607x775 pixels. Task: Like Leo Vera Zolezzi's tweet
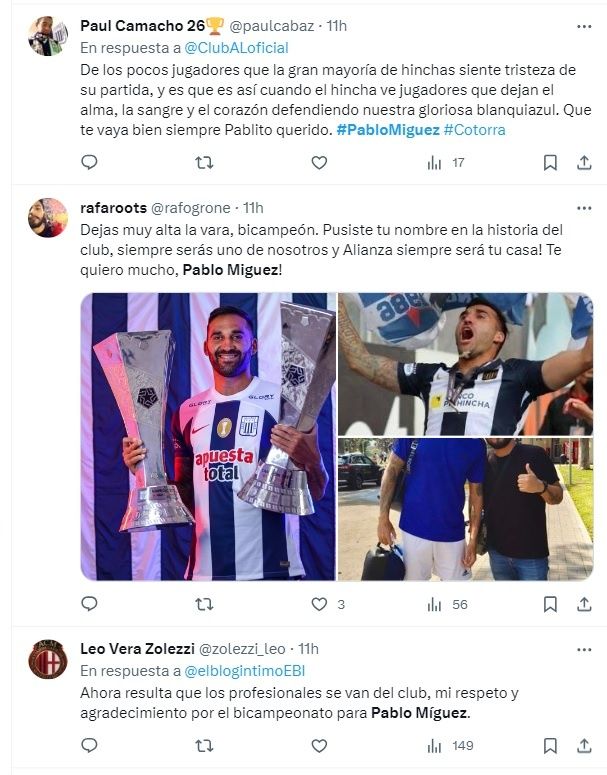coord(319,745)
